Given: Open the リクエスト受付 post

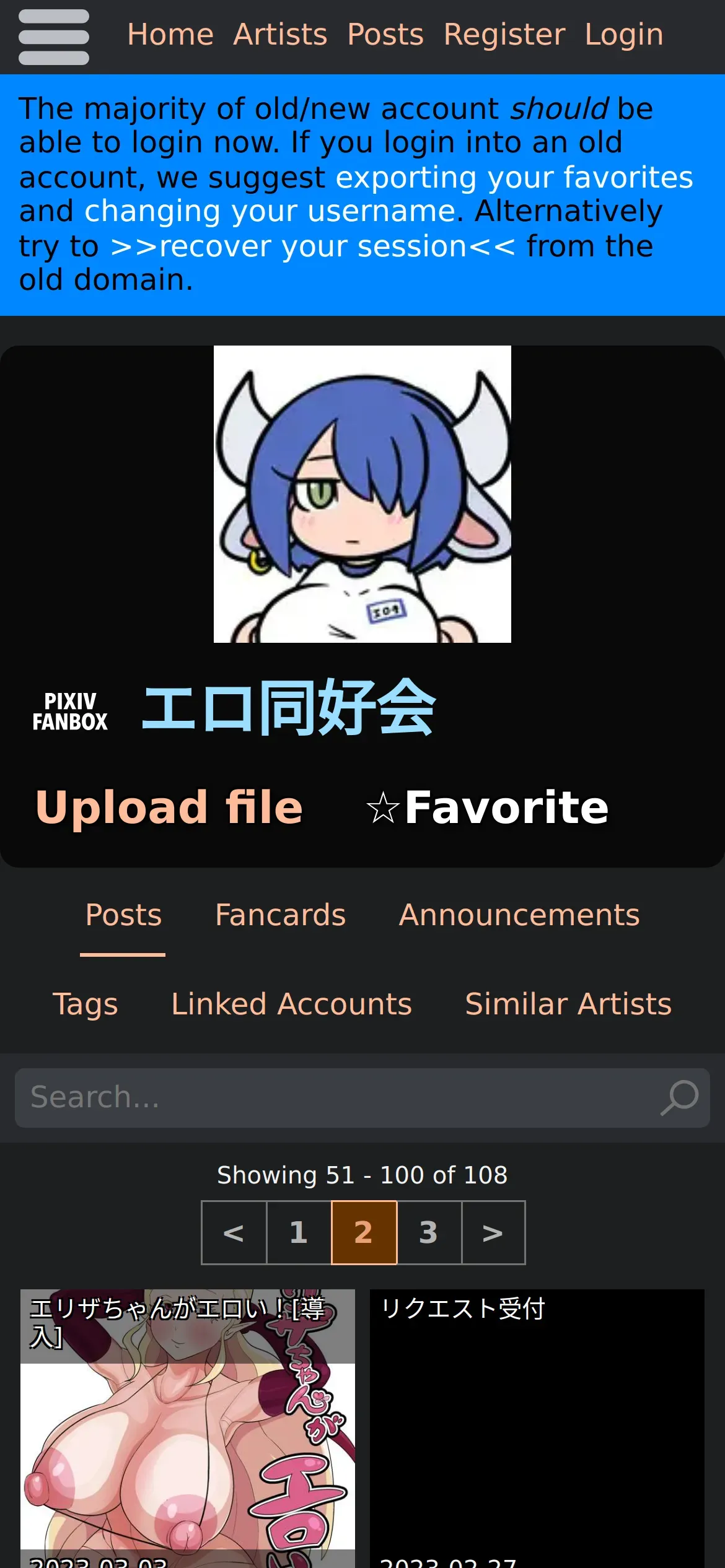Looking at the screenshot, I should (x=537, y=1424).
